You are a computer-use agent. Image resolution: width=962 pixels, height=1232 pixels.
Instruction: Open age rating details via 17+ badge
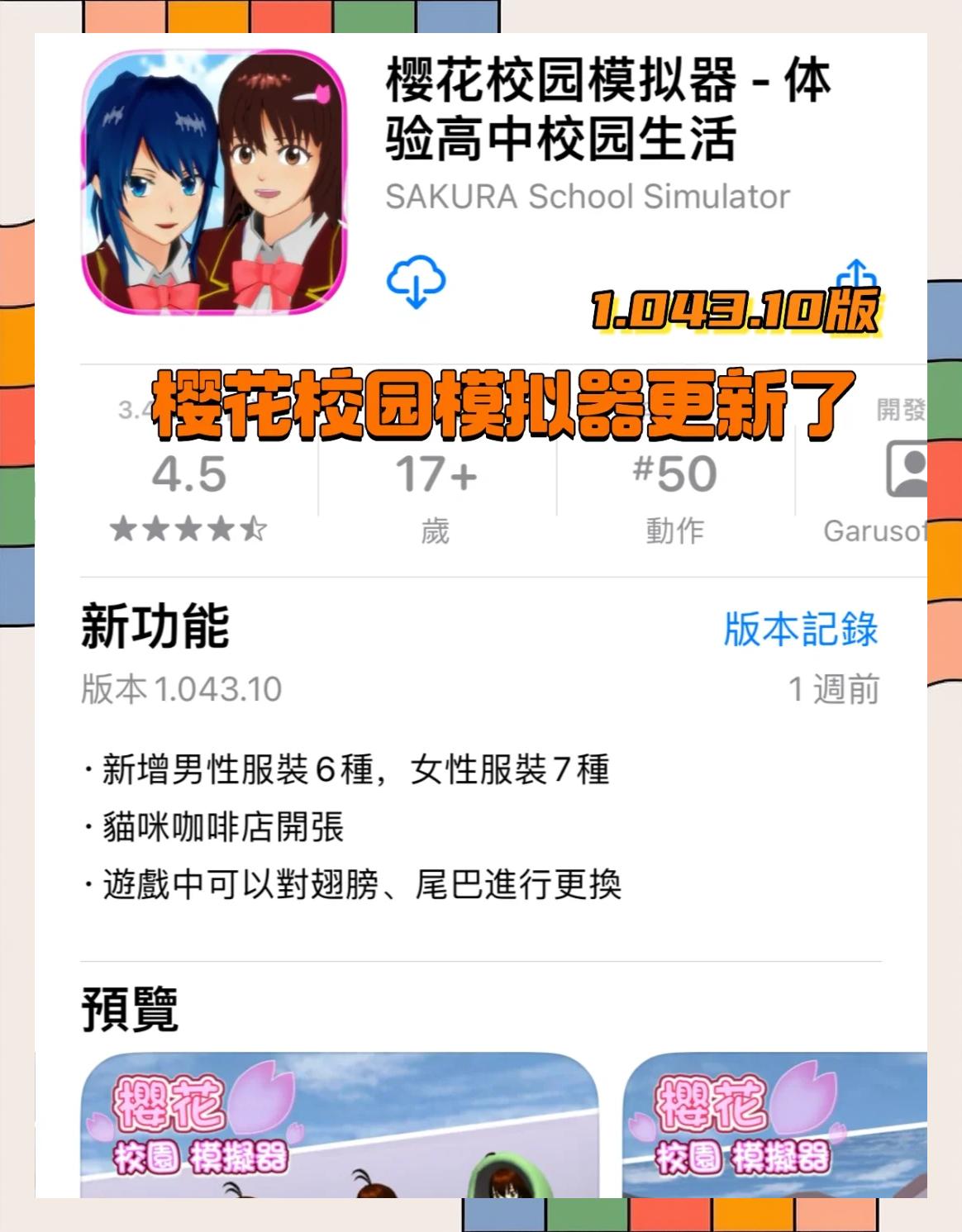tap(436, 473)
